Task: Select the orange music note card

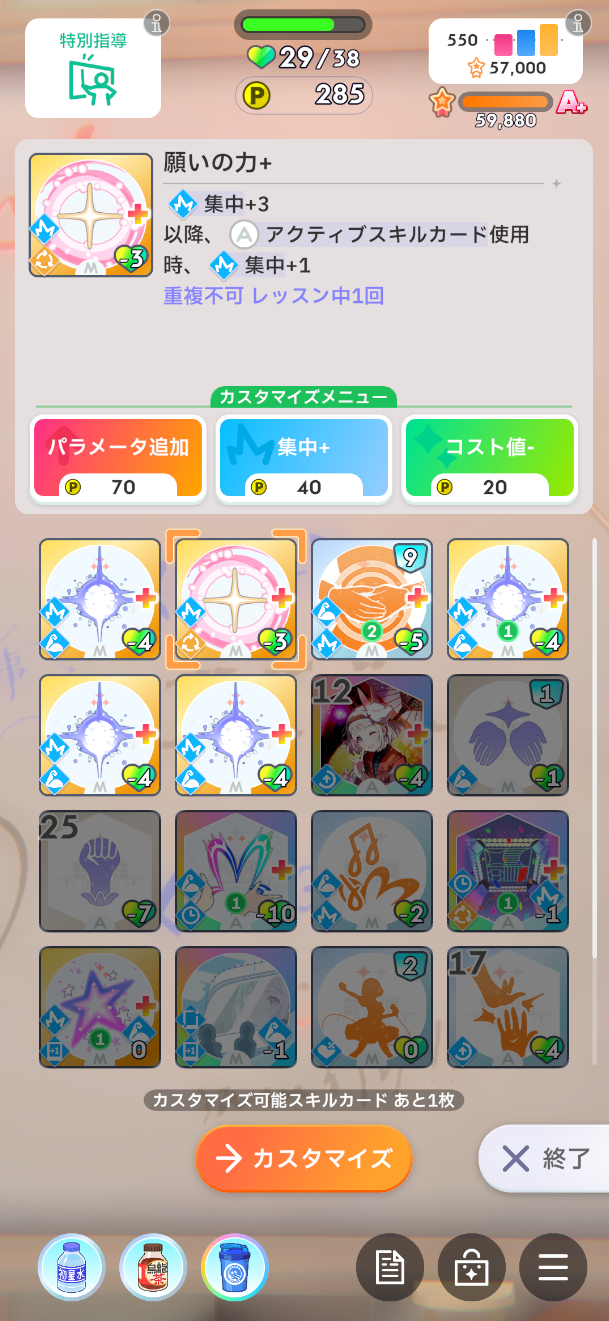Action: tap(372, 871)
